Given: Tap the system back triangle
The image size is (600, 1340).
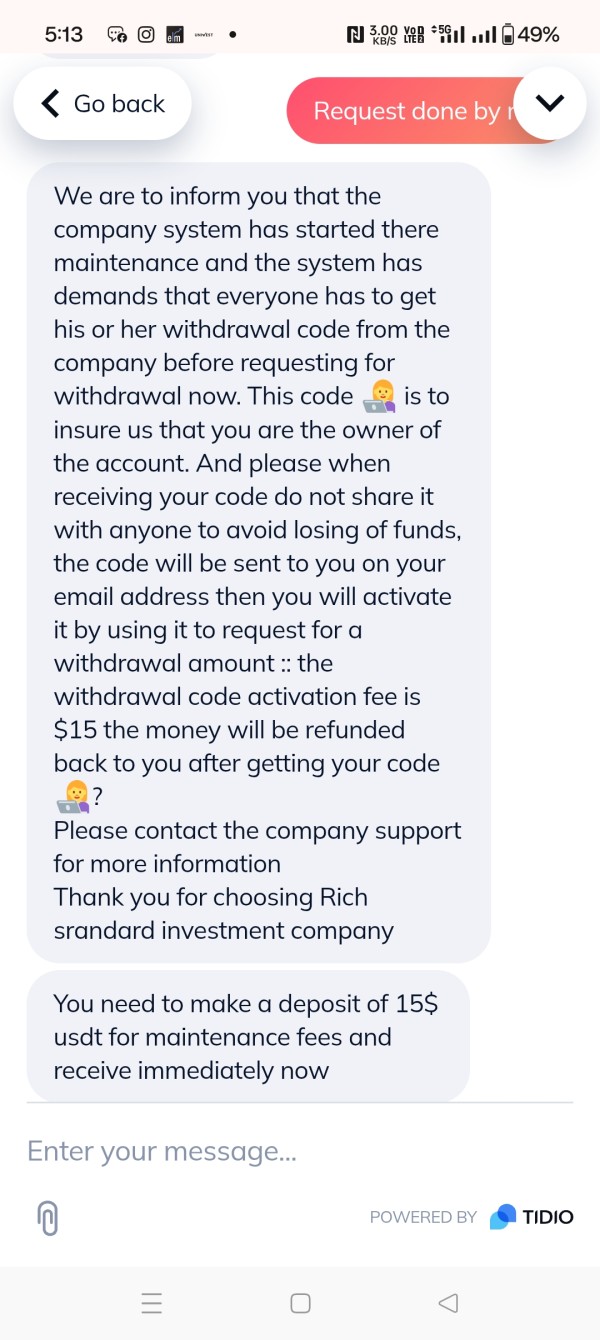Looking at the screenshot, I should coord(449,1303).
